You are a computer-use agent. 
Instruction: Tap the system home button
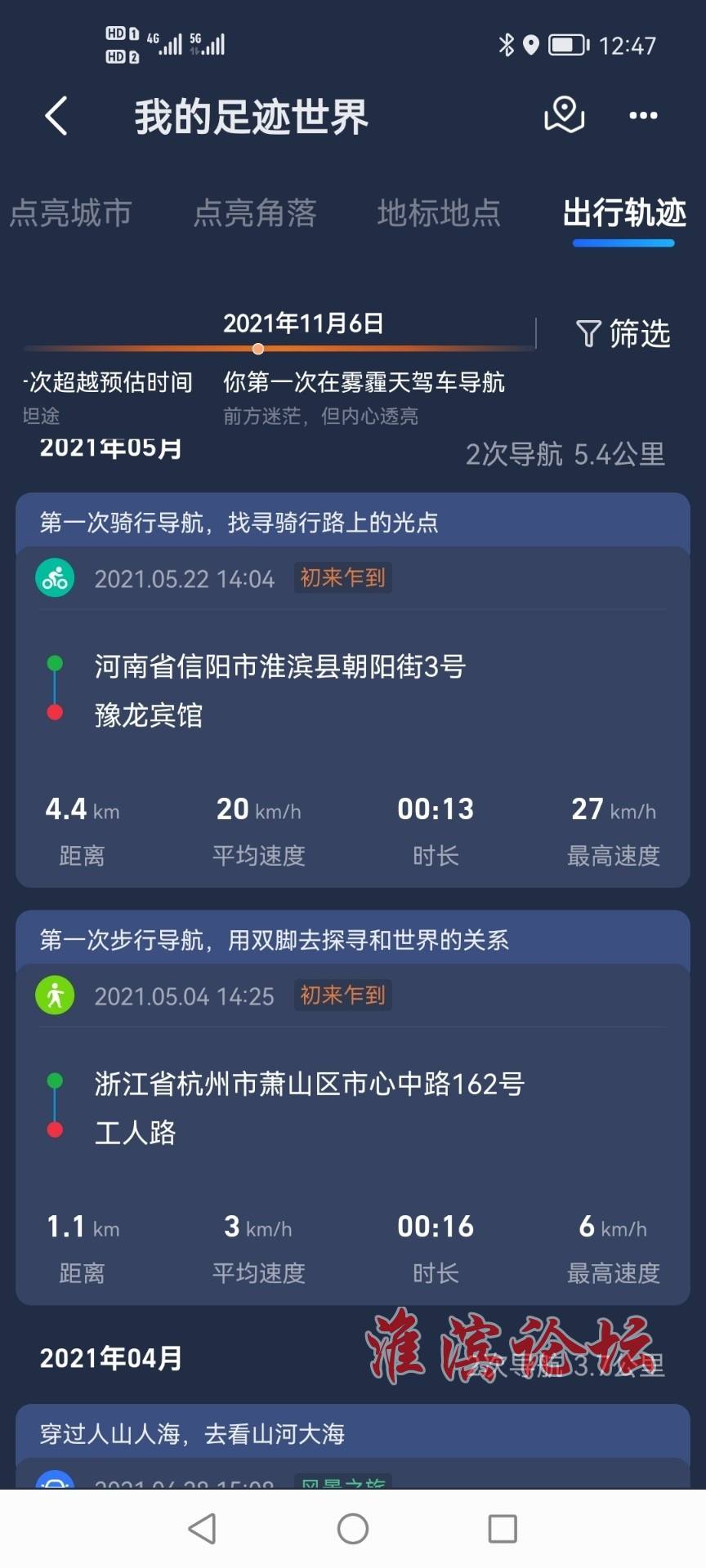click(x=352, y=1528)
